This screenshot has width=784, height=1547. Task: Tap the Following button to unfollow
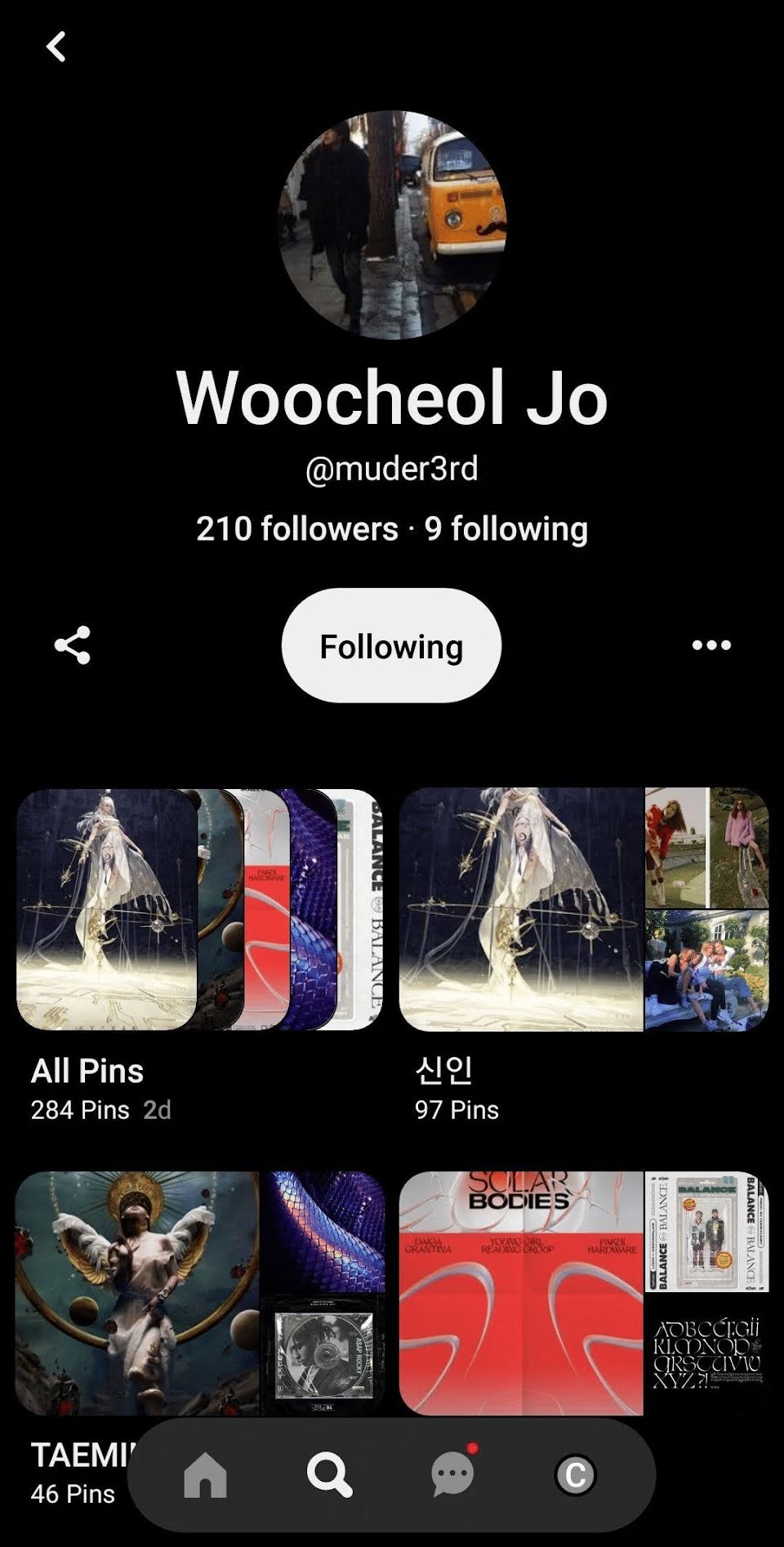point(391,645)
